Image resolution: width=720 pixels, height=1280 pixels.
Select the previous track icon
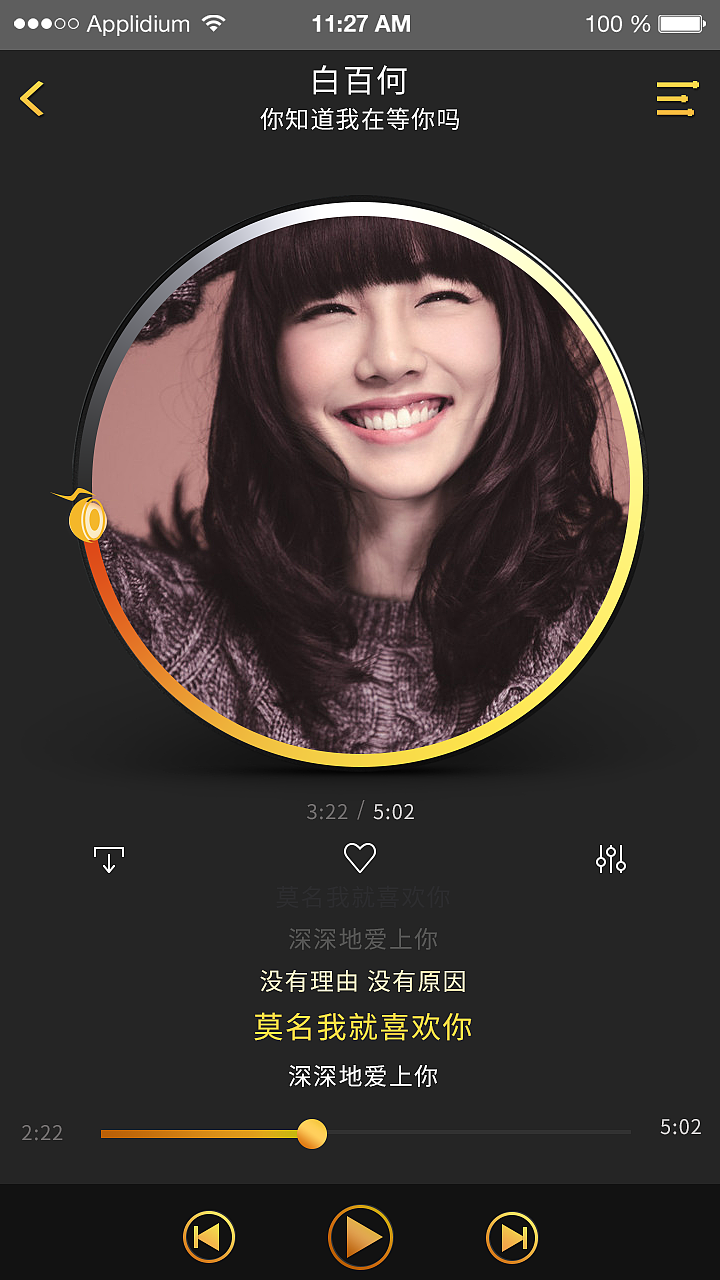(x=210, y=1236)
